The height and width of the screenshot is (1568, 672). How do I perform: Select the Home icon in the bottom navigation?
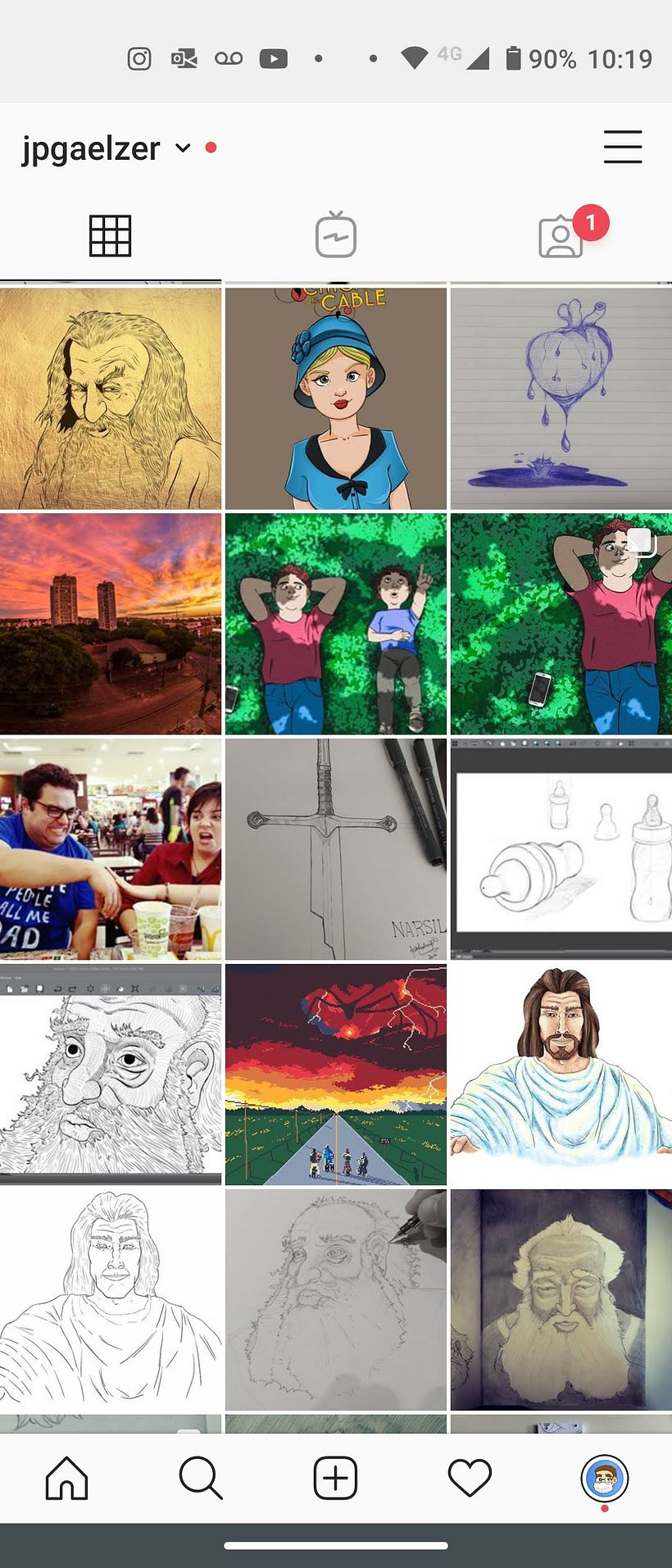point(66,1478)
